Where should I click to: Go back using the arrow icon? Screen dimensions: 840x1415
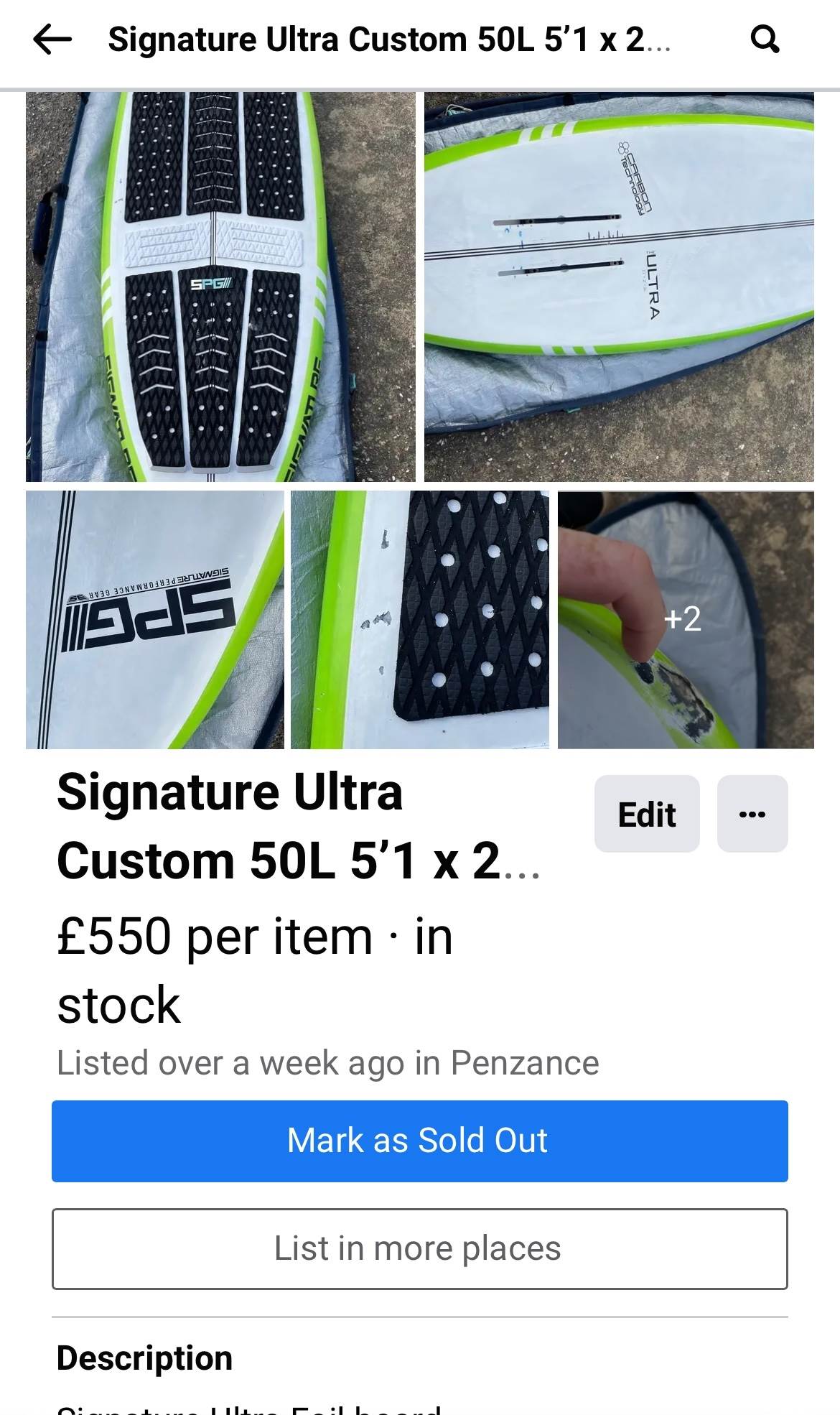click(52, 40)
